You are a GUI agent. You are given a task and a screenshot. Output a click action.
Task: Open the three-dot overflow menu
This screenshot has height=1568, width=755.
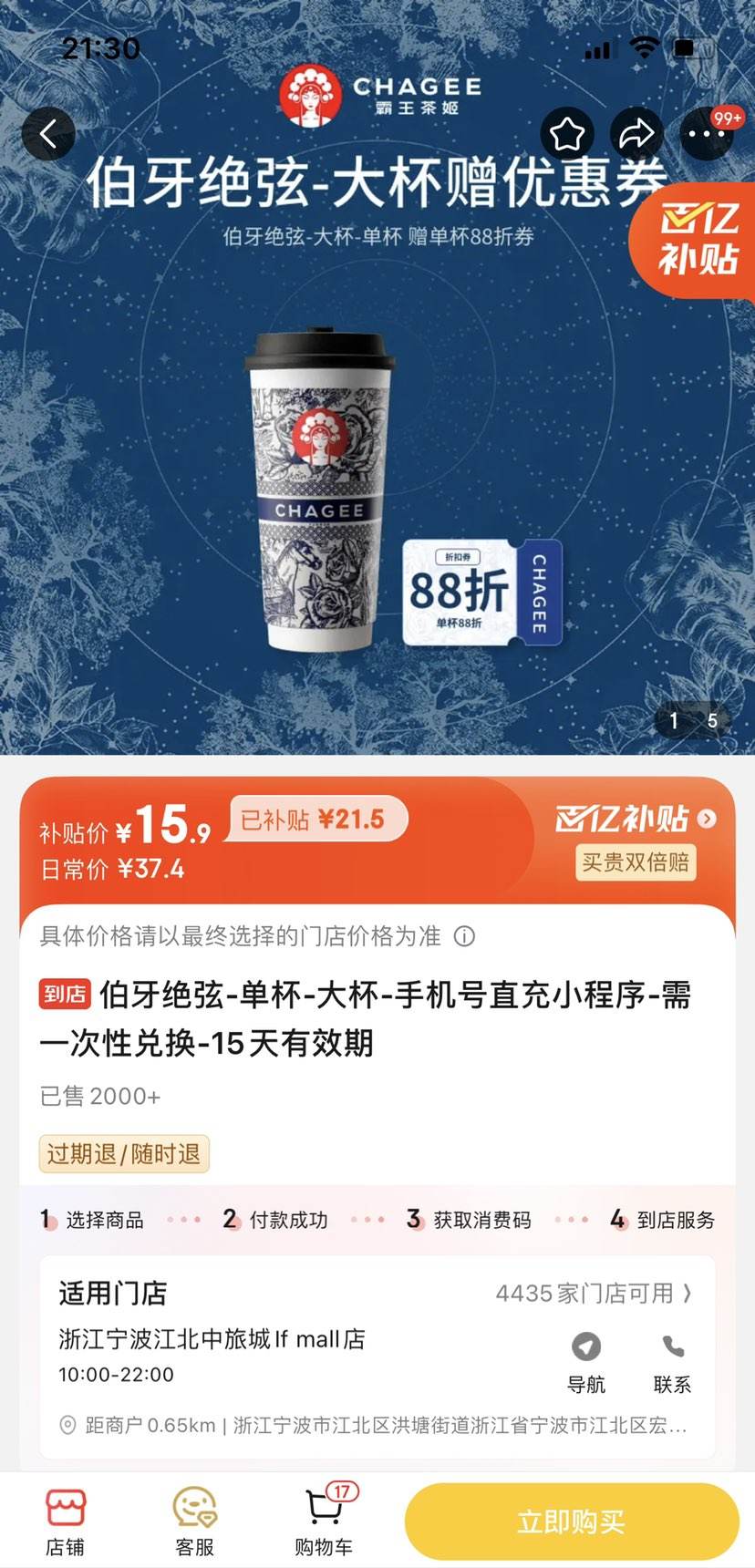(x=707, y=135)
